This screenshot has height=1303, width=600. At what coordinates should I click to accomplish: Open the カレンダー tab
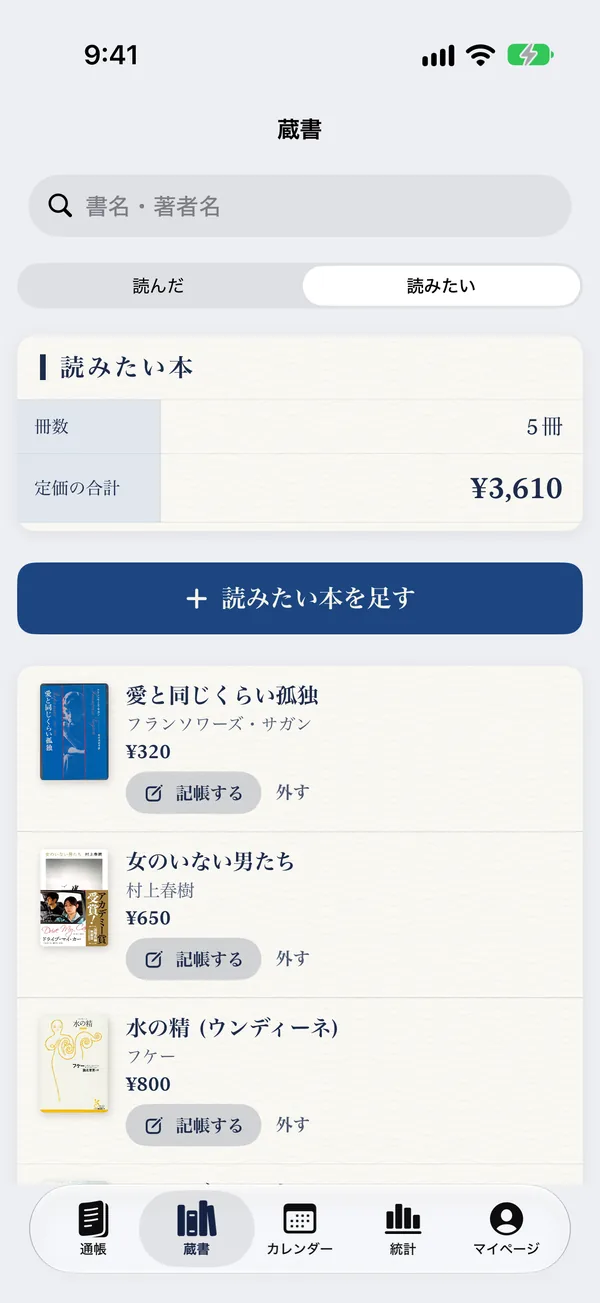[300, 1229]
